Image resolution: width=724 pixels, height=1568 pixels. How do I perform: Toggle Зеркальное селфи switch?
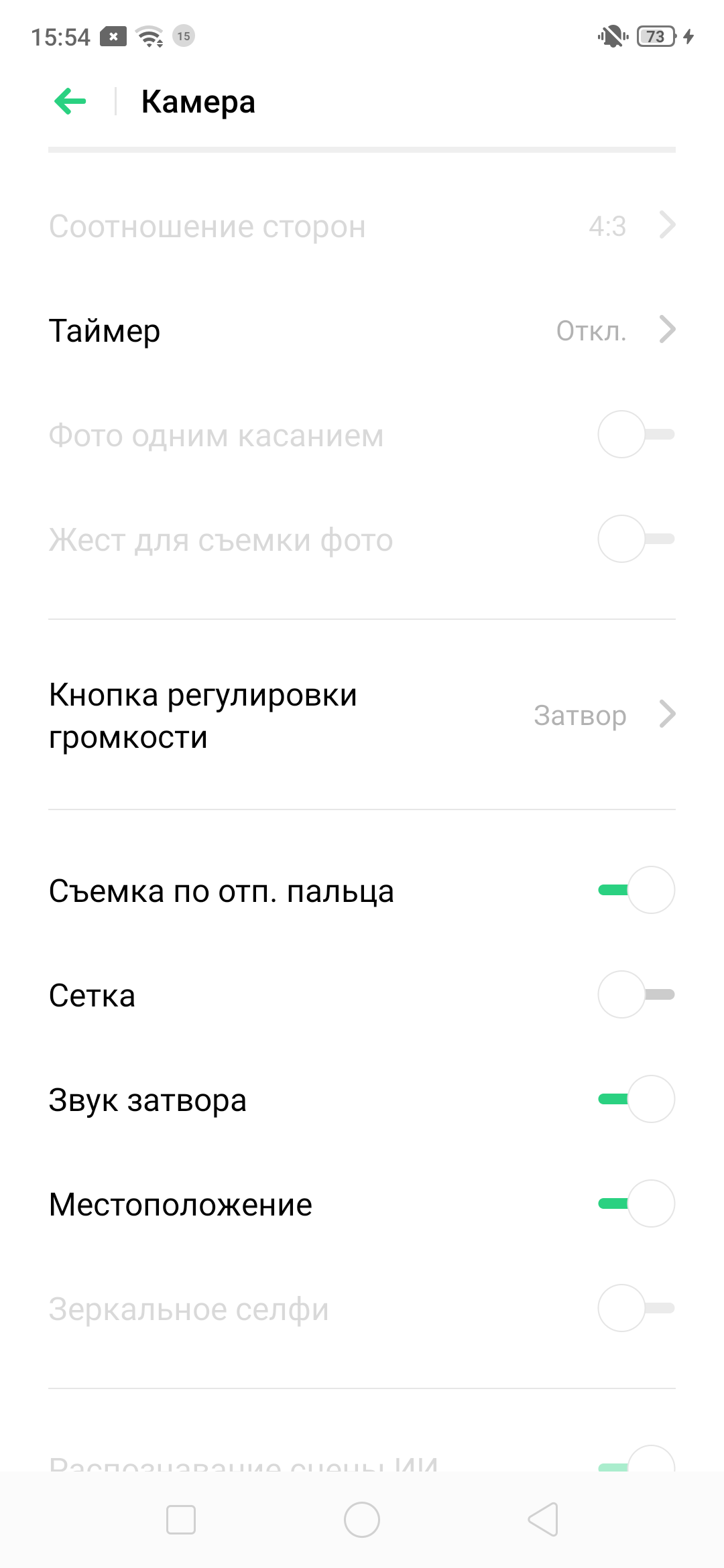click(636, 1309)
